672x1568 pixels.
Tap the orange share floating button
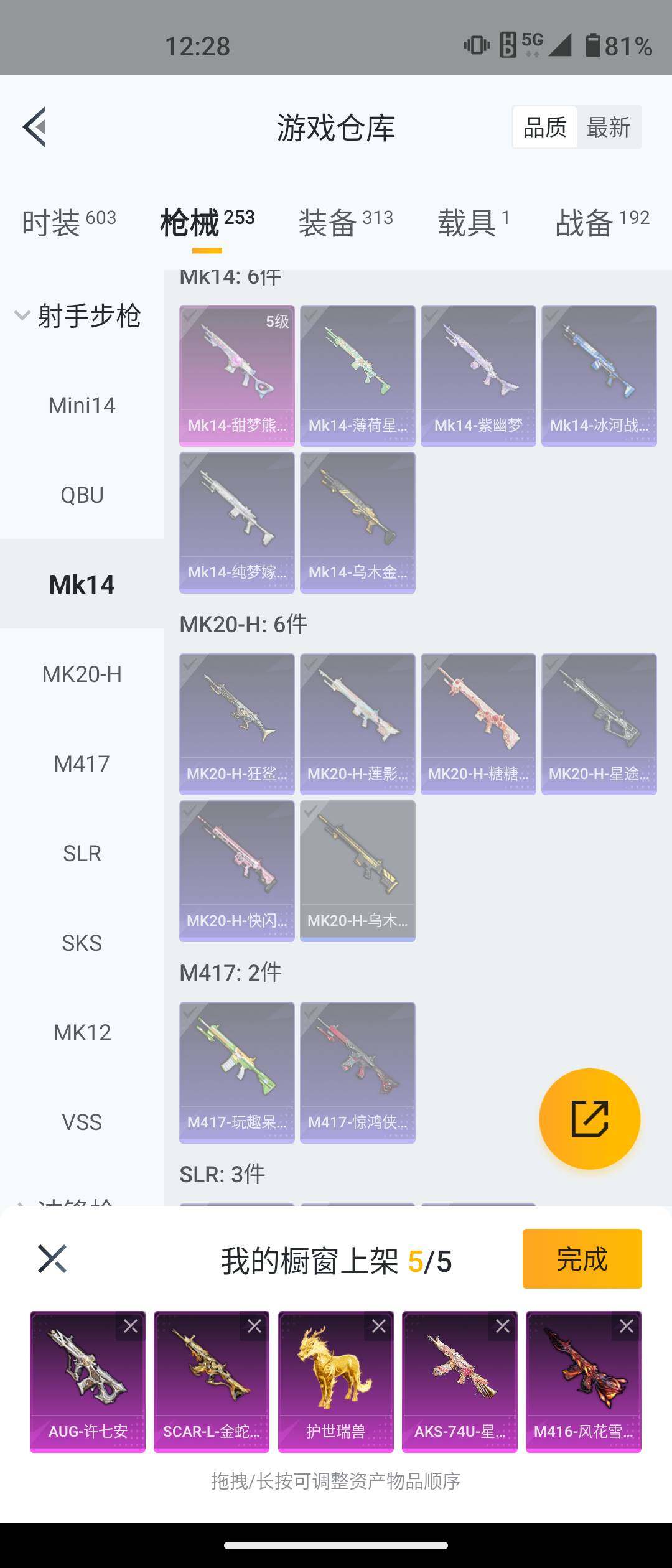coord(589,1118)
